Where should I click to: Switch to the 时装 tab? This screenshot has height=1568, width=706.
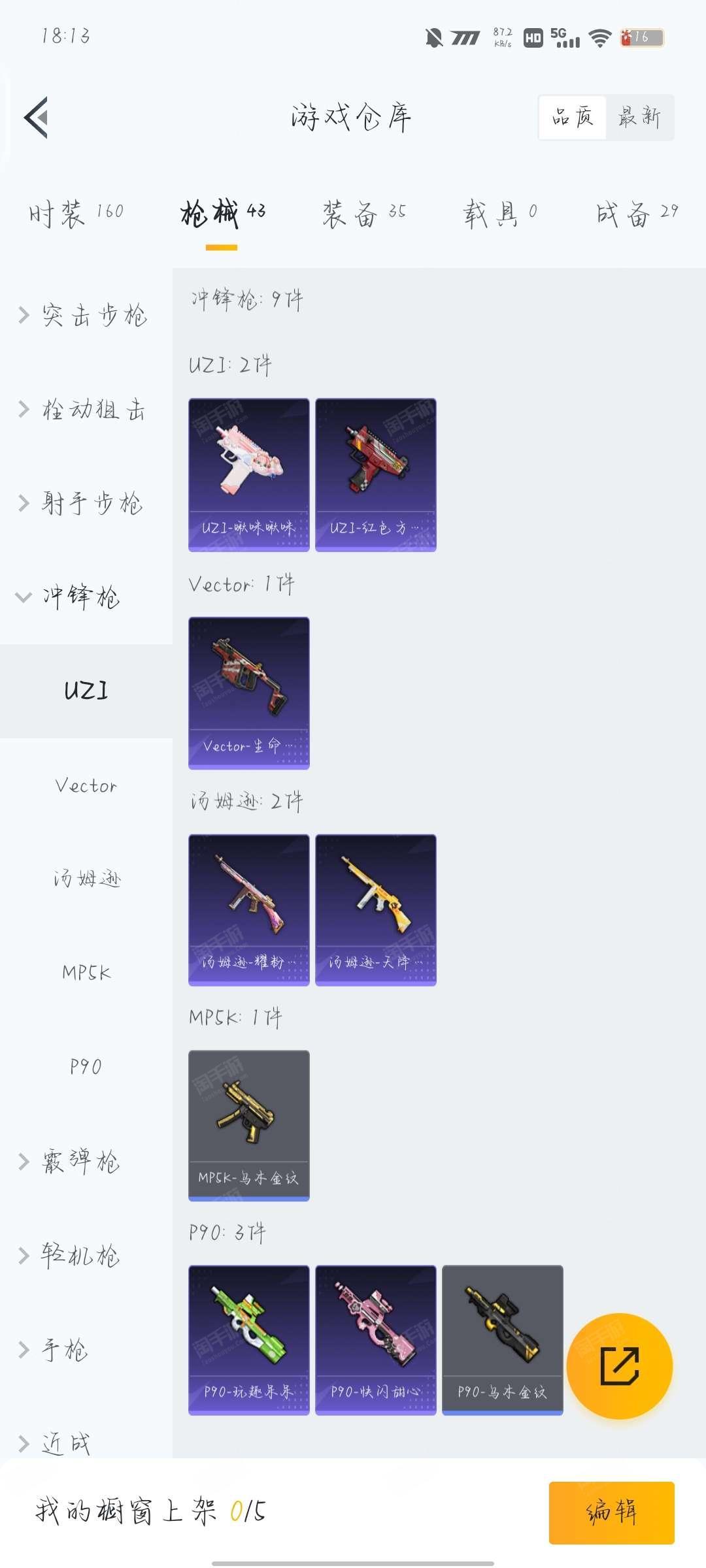point(76,213)
